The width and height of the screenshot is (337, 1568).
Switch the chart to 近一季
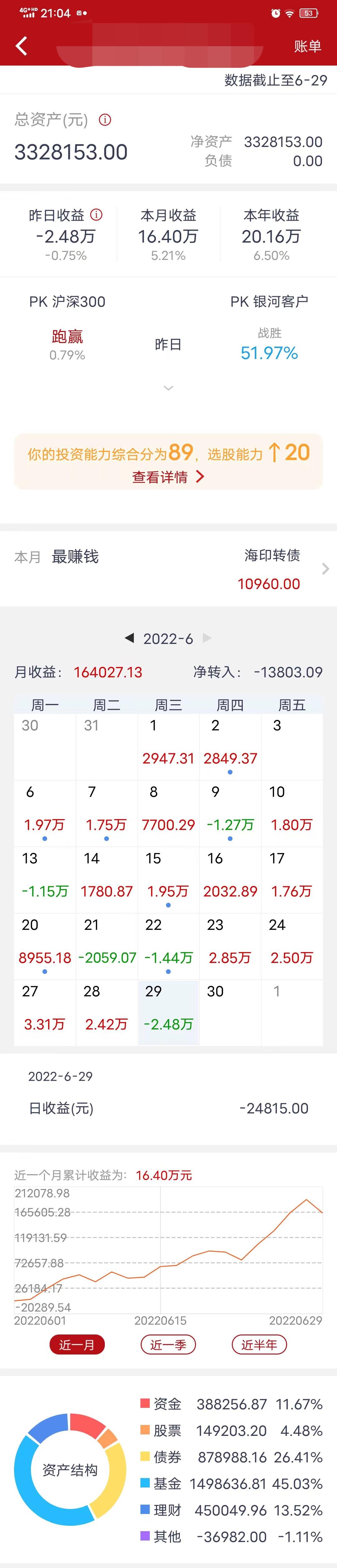point(168,1344)
